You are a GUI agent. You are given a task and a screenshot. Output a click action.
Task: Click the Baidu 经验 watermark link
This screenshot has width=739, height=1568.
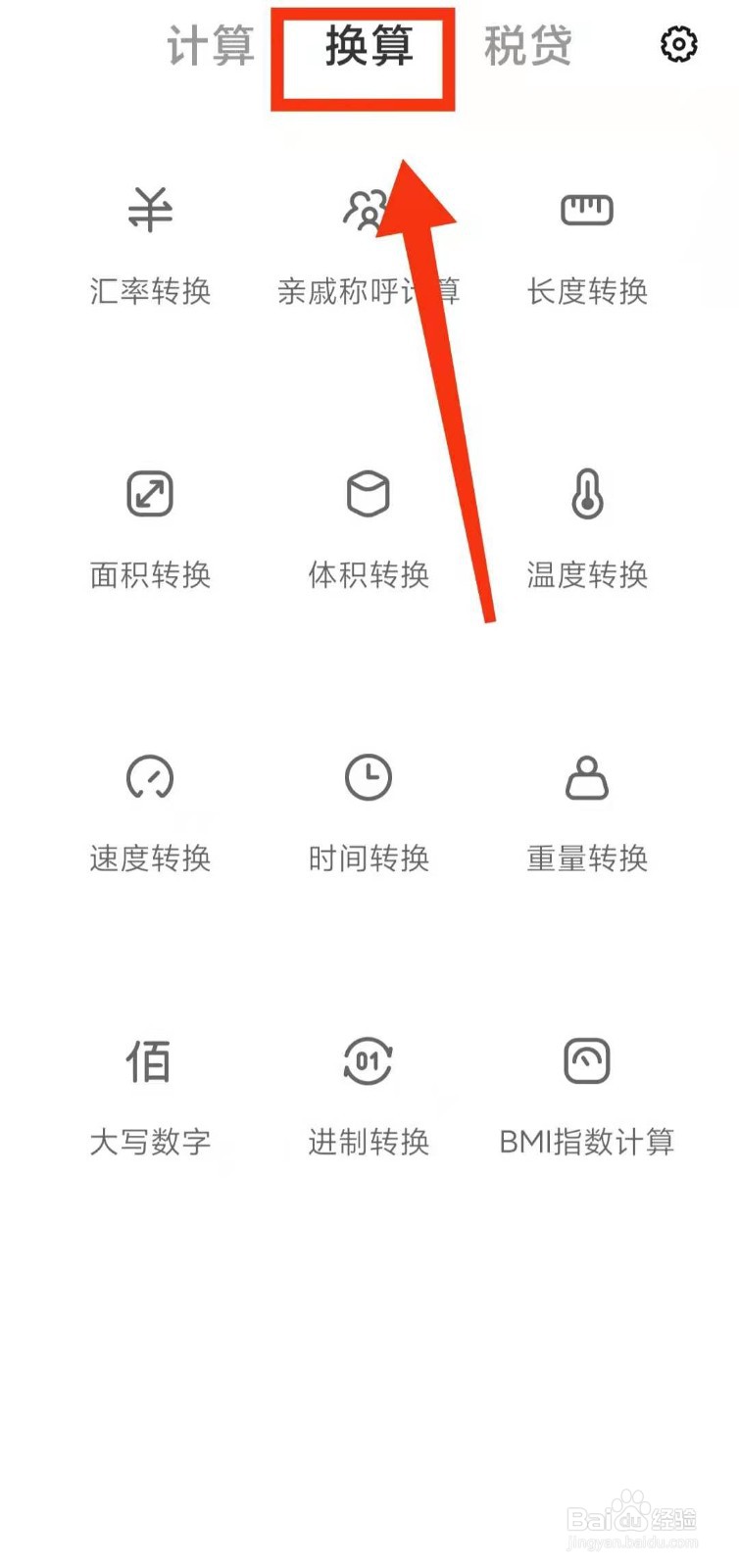631,1519
